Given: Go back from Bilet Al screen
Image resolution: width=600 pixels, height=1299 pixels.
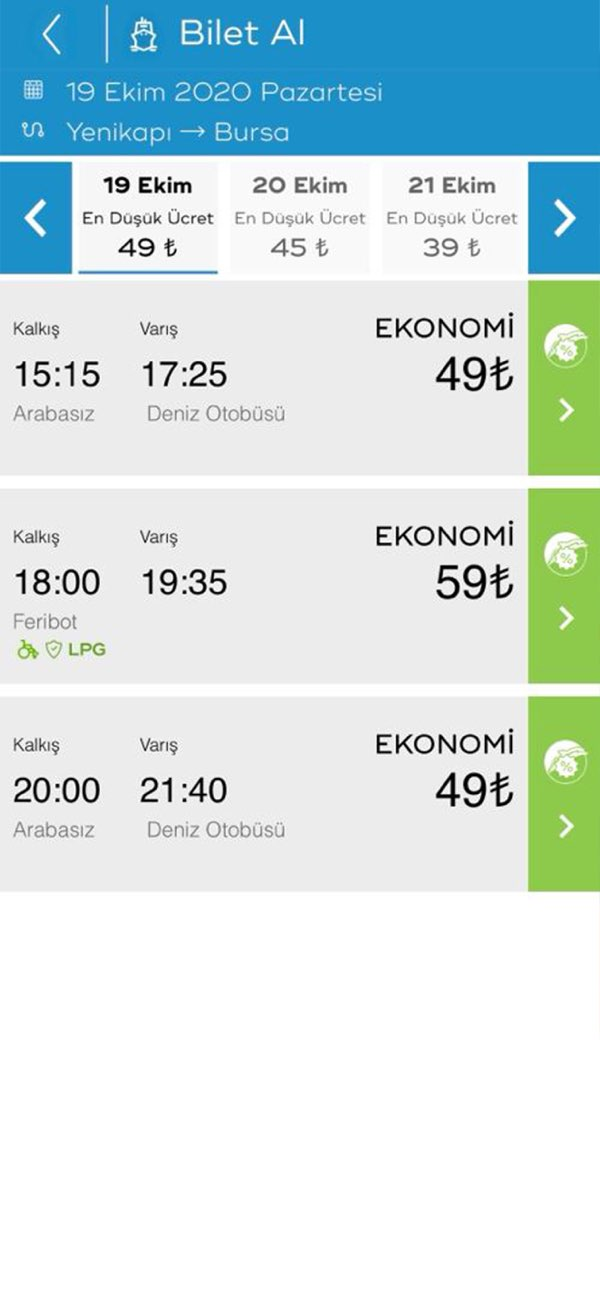Looking at the screenshot, I should 52,35.
